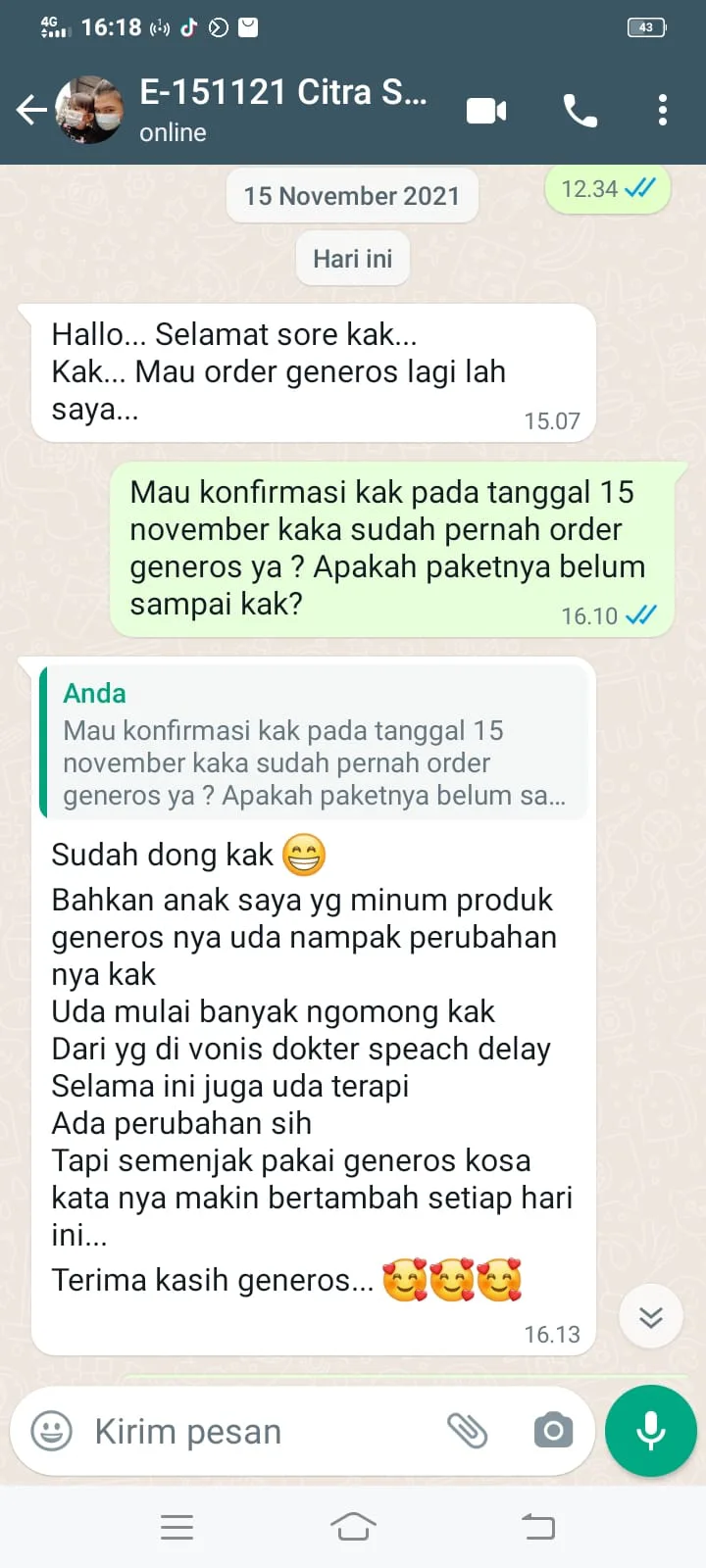
Task: Start a voice call with Citra
Action: tap(580, 111)
